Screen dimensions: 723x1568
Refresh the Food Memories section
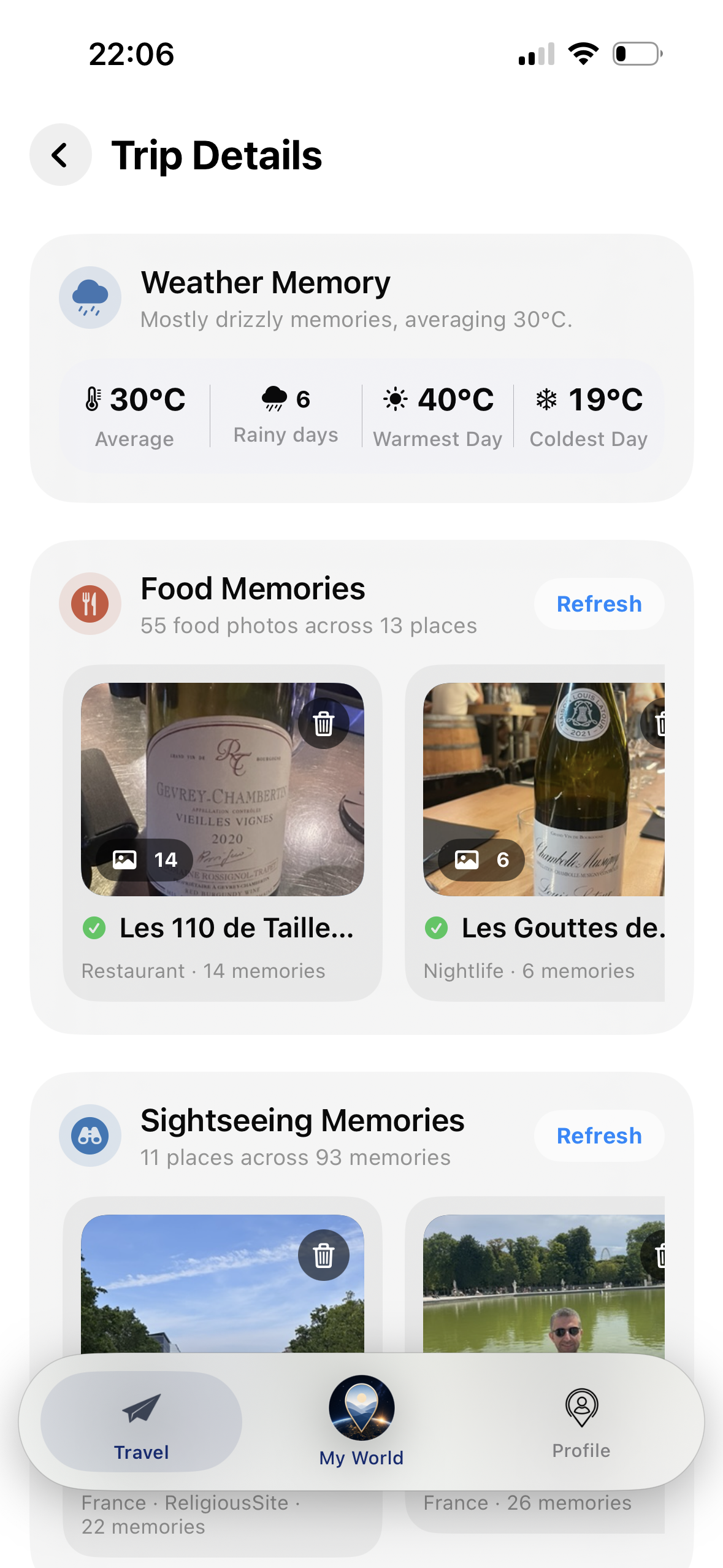pos(599,604)
